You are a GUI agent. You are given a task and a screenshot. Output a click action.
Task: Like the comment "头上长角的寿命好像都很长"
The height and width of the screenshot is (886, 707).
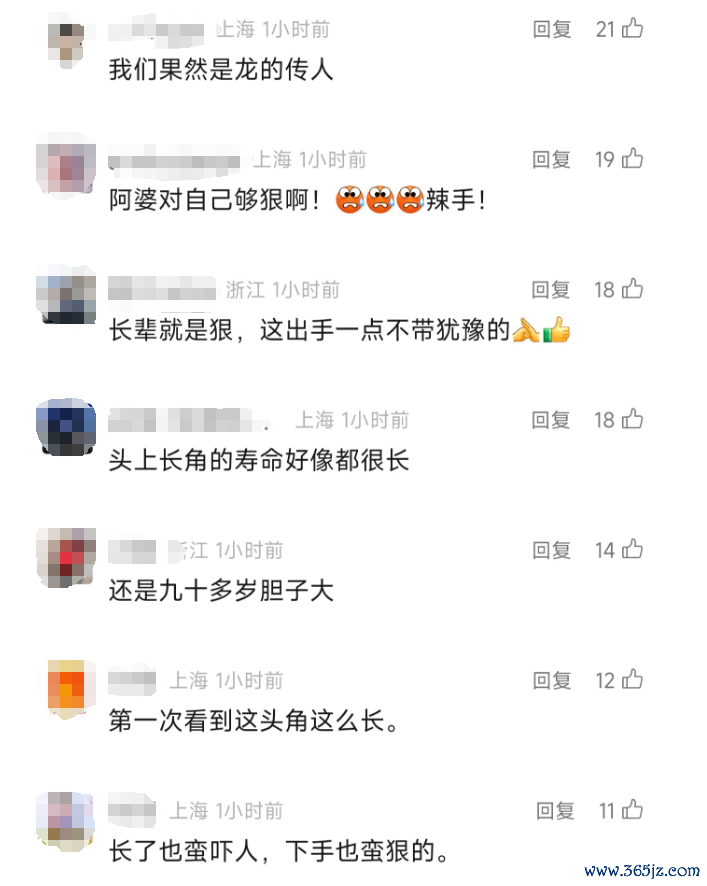pos(632,420)
